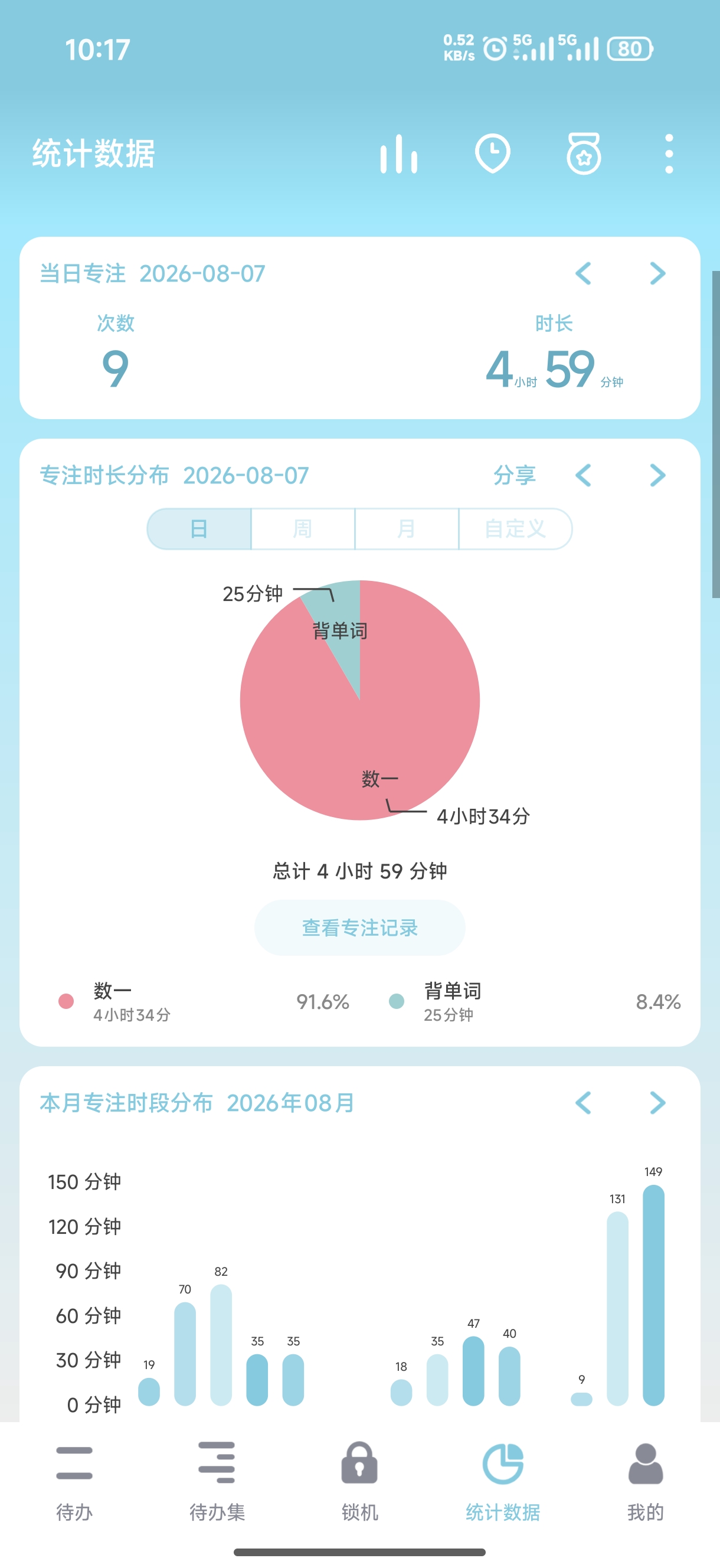Open 查看专注记录 focus records

[359, 927]
